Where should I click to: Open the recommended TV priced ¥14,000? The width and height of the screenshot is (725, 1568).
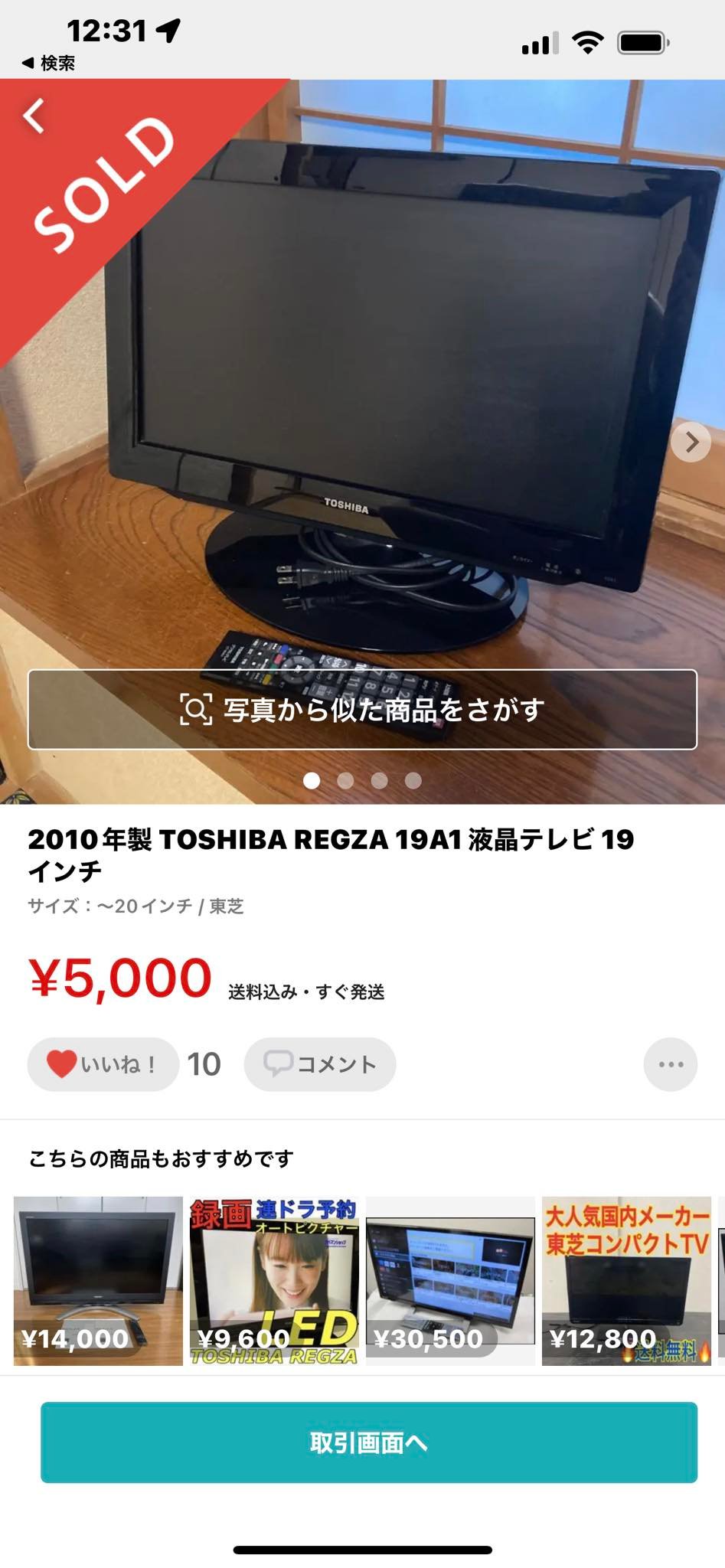click(x=98, y=1280)
